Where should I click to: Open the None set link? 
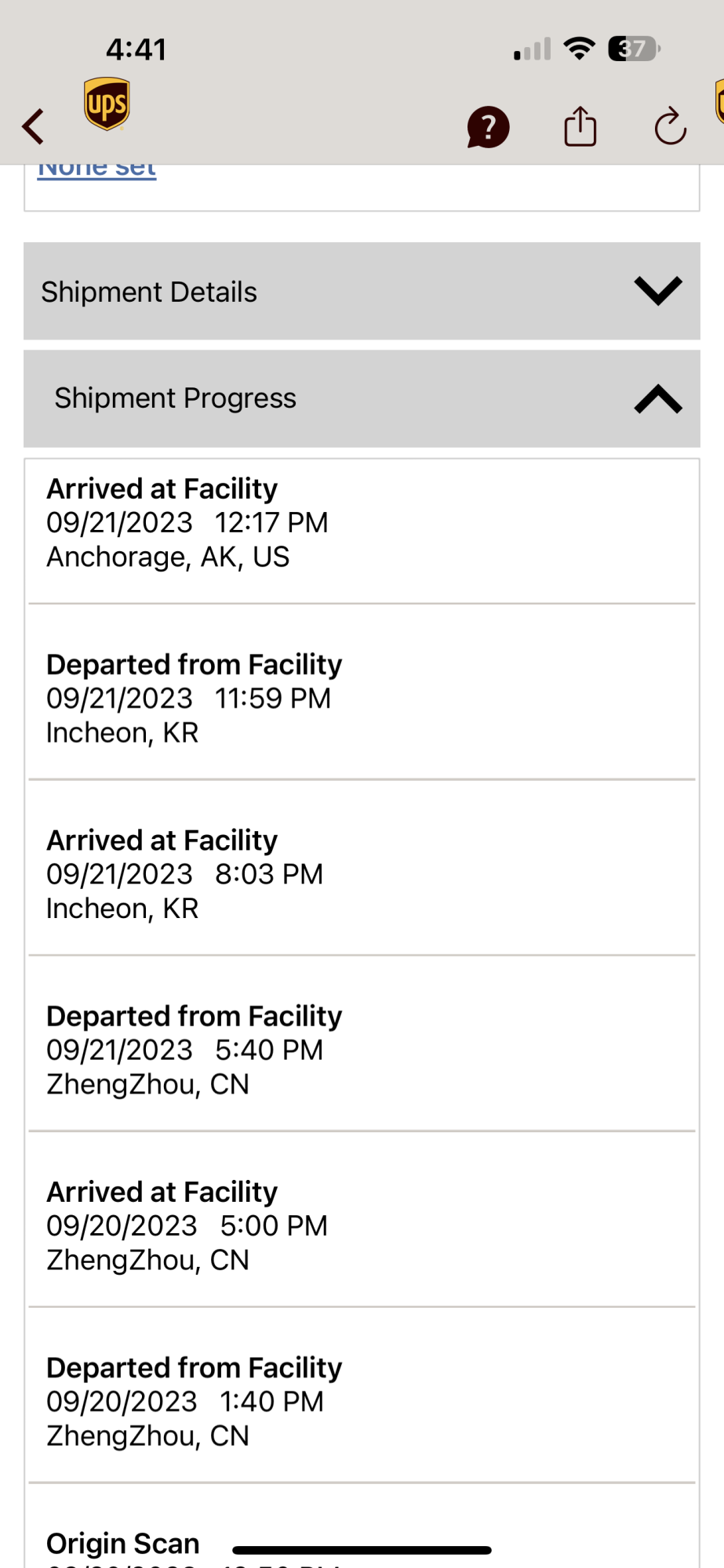click(x=97, y=169)
